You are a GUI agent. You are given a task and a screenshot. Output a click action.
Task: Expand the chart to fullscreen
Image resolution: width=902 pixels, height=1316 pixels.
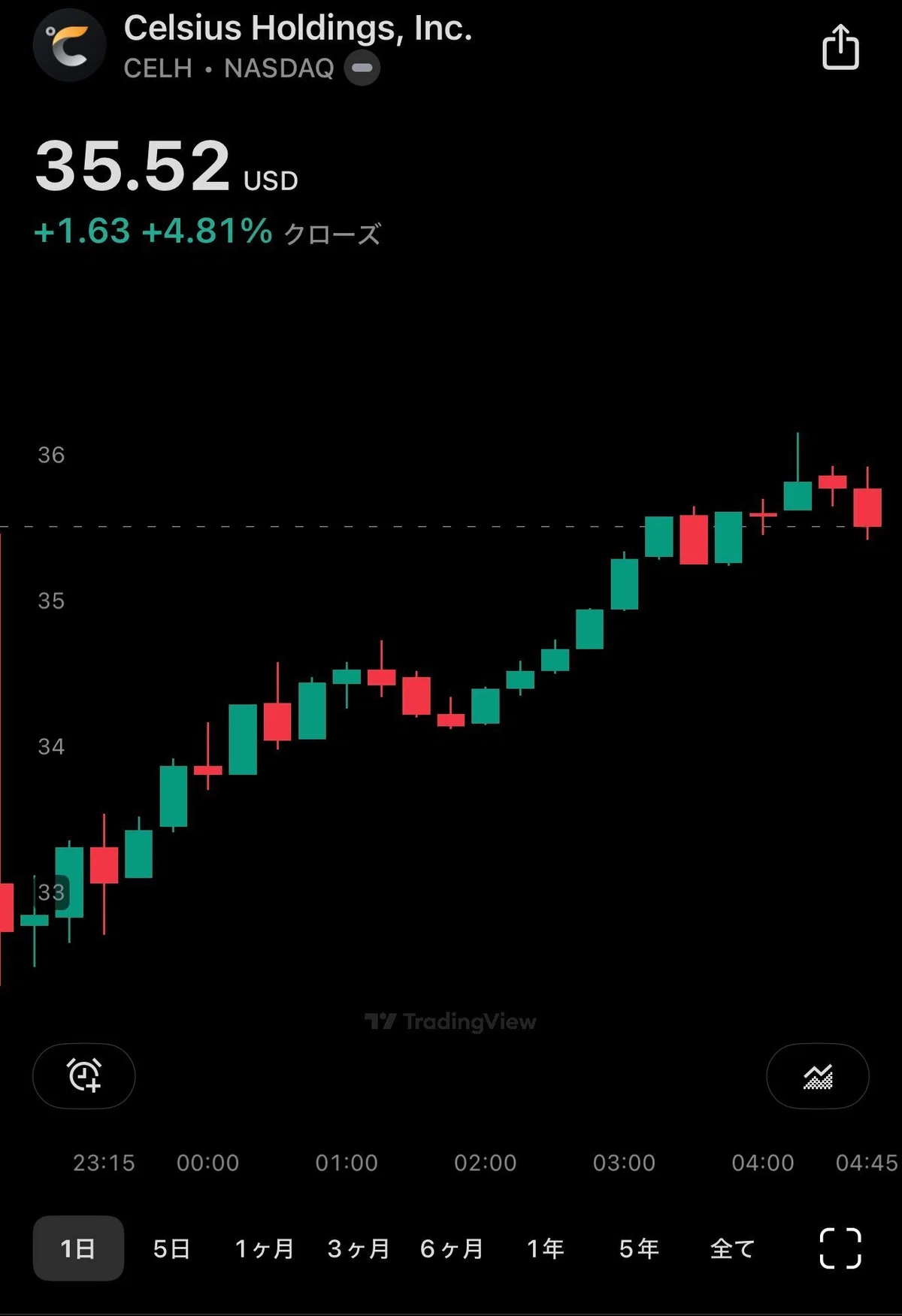pyautogui.click(x=840, y=1248)
